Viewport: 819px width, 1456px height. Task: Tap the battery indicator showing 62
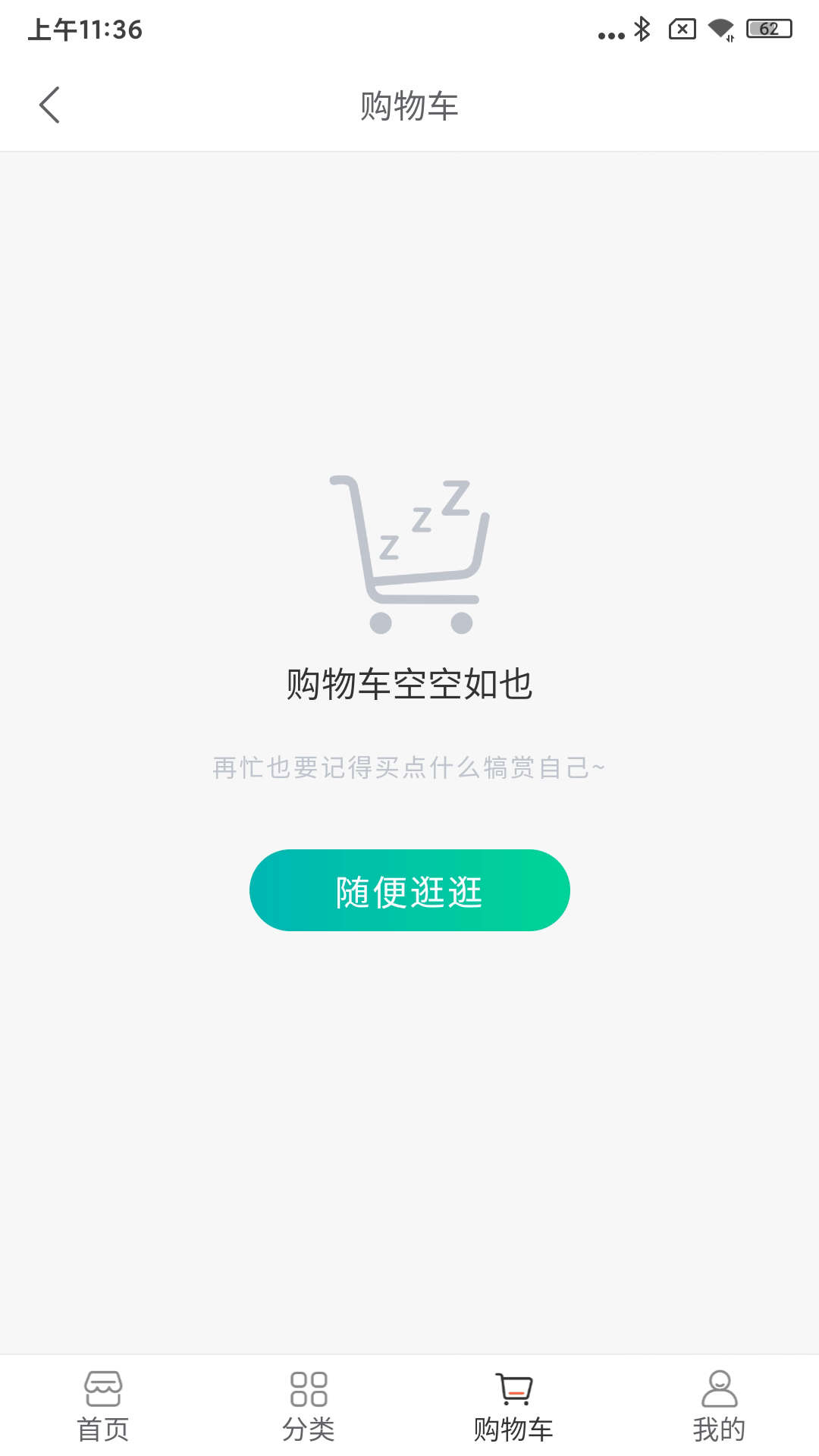click(768, 30)
